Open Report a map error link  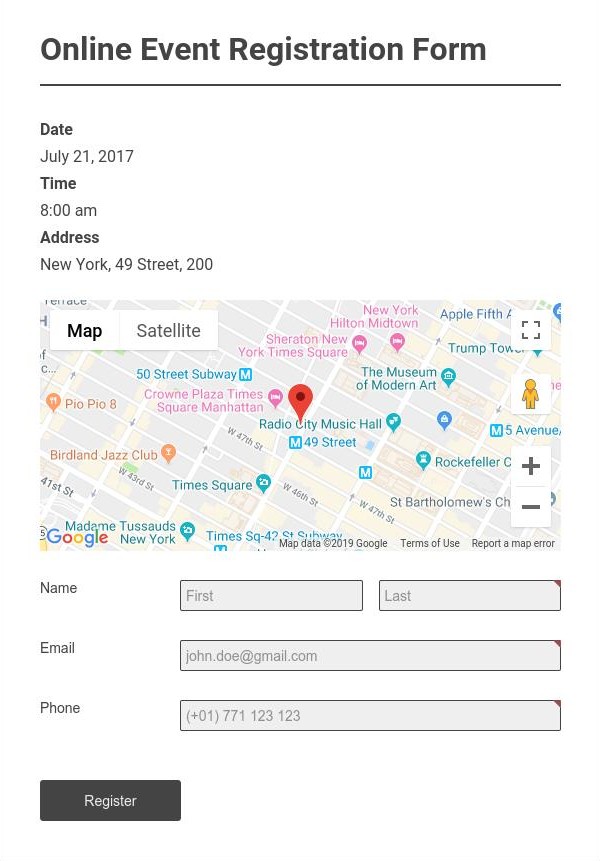click(x=513, y=544)
